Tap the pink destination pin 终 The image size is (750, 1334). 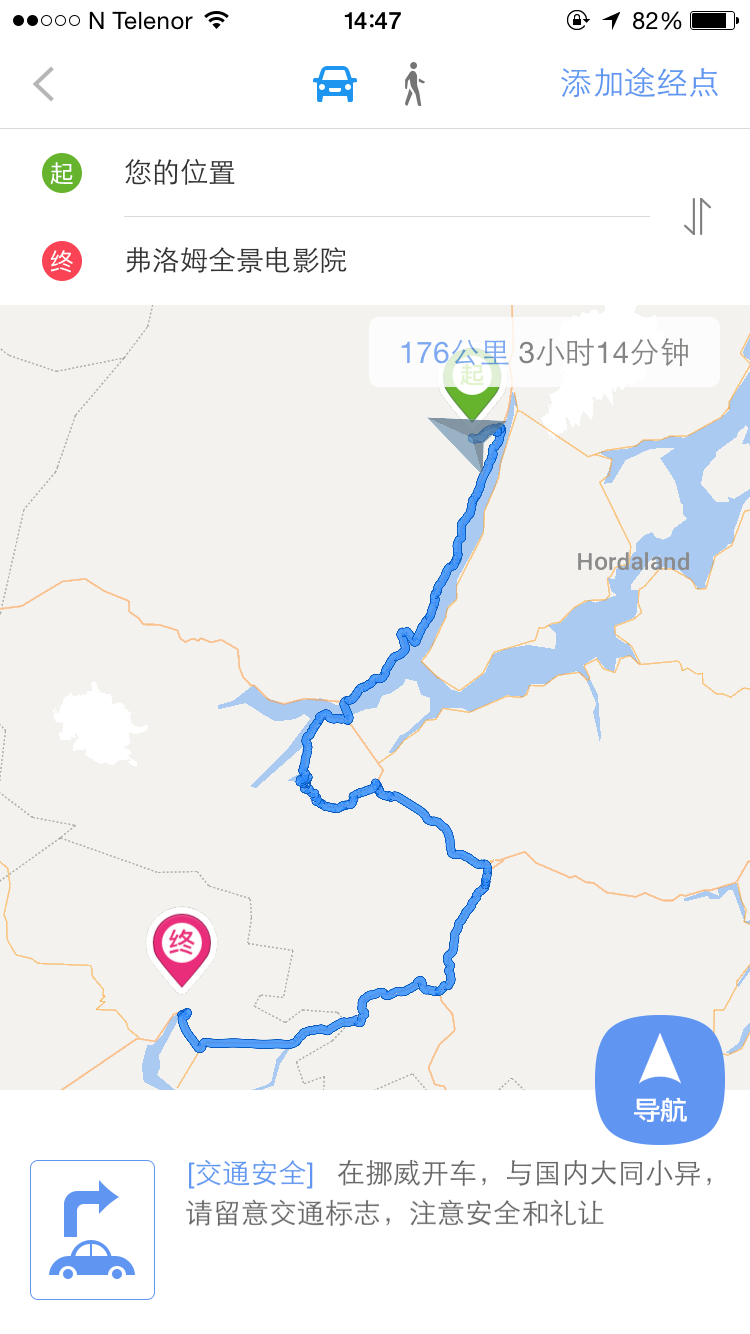(182, 945)
